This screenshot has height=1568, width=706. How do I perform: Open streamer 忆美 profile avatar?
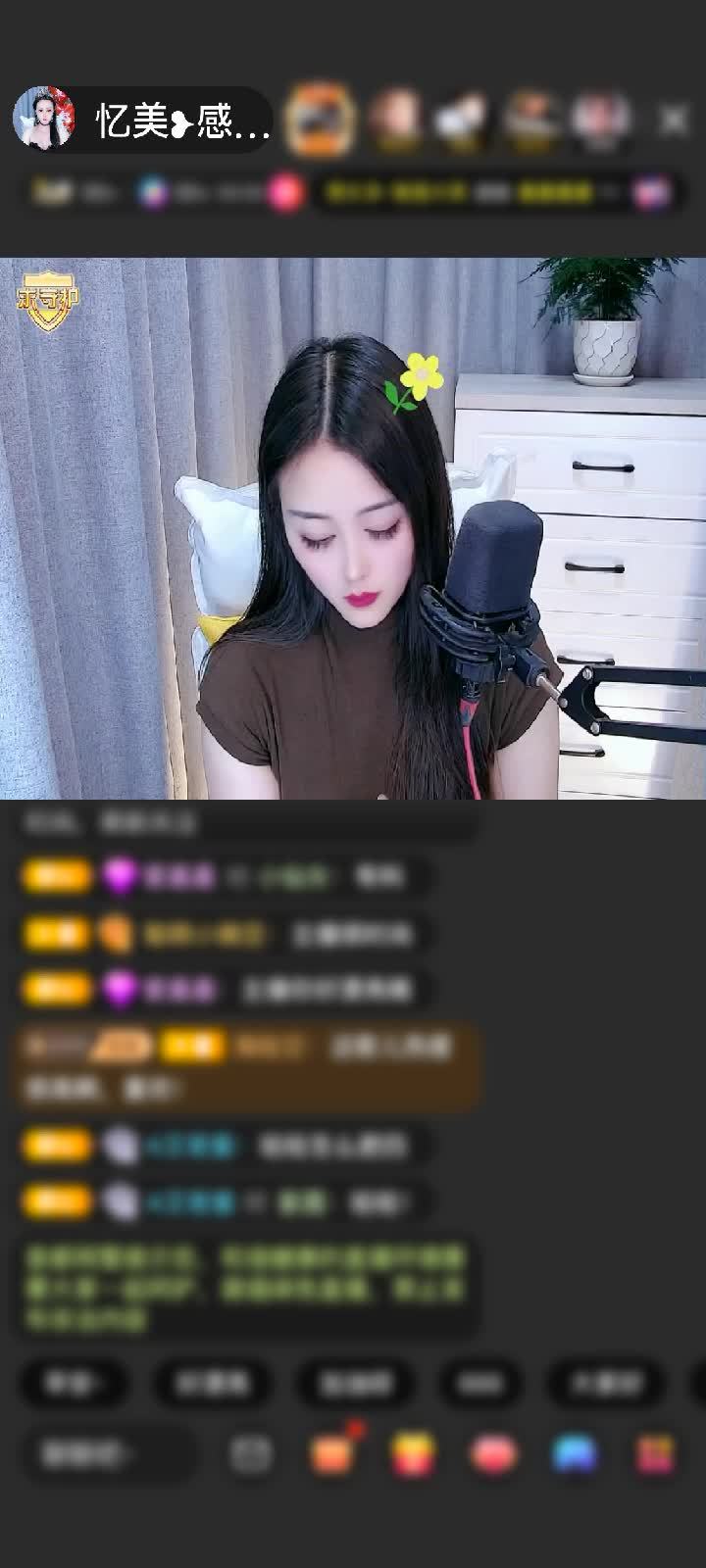(44, 118)
